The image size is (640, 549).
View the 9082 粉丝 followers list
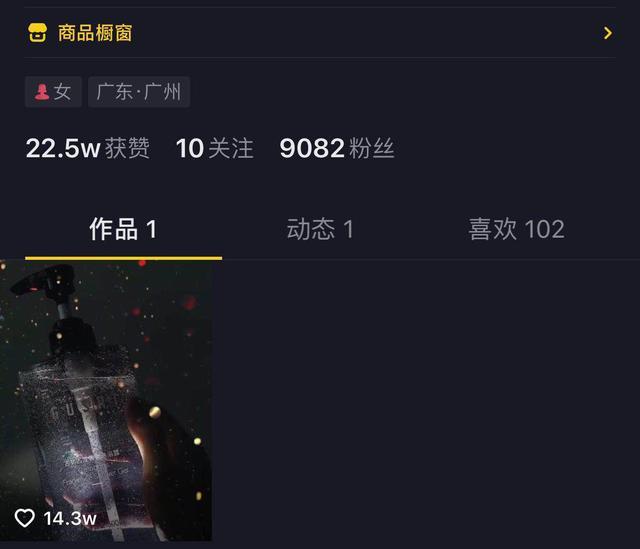click(x=337, y=149)
